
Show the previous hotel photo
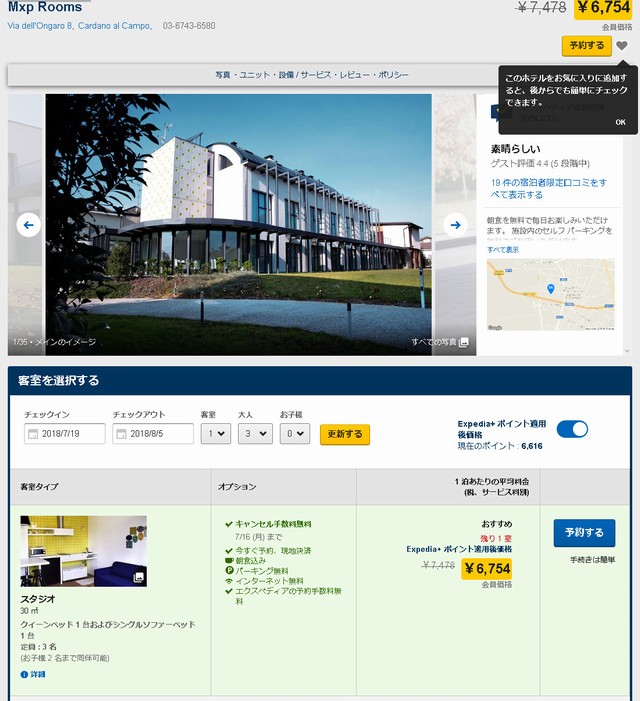point(28,225)
